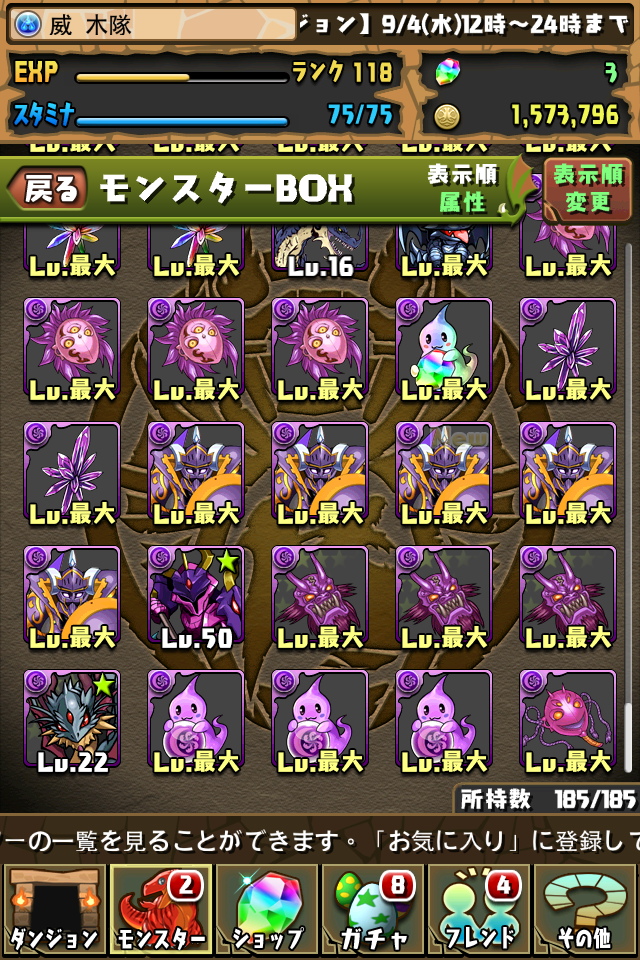Choose the rainbow-orb white ghost monster
The width and height of the screenshot is (640, 960).
444,349
